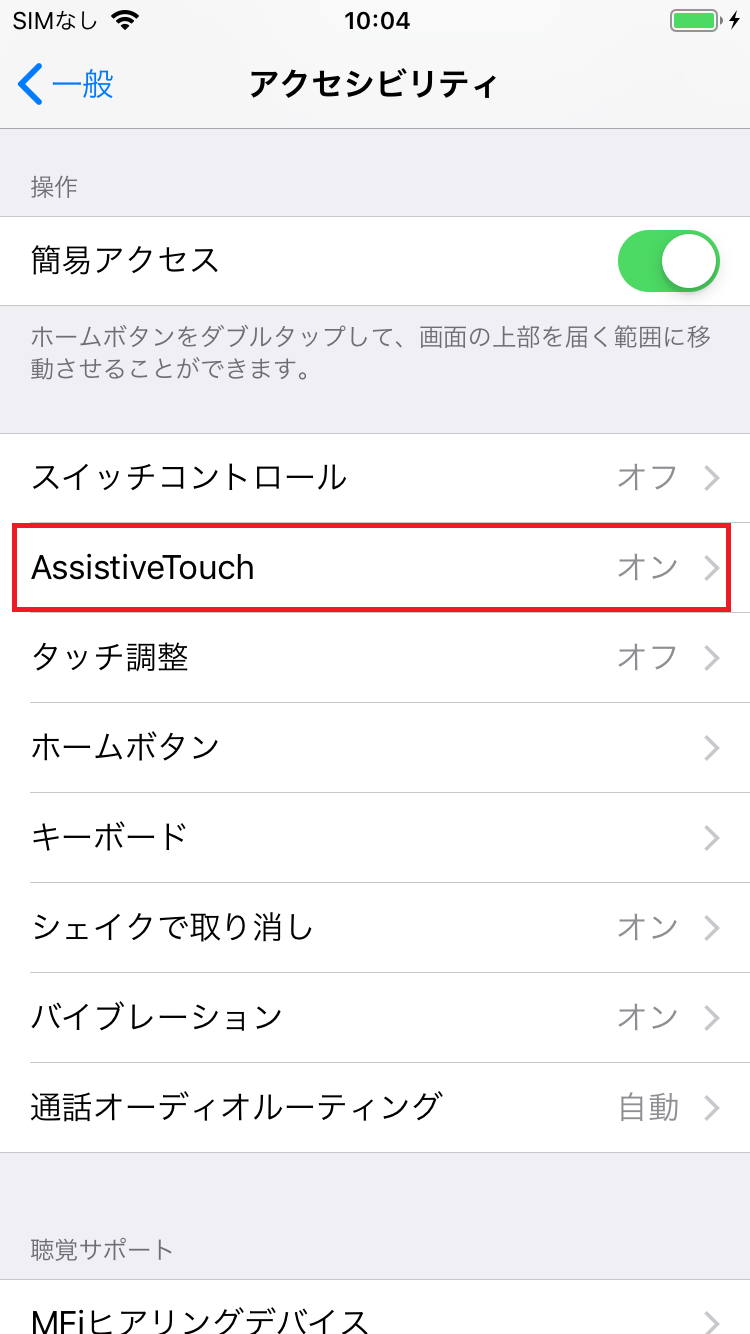This screenshot has width=750, height=1334.
Task: Open シェイクで取り消し option
Action: (375, 928)
